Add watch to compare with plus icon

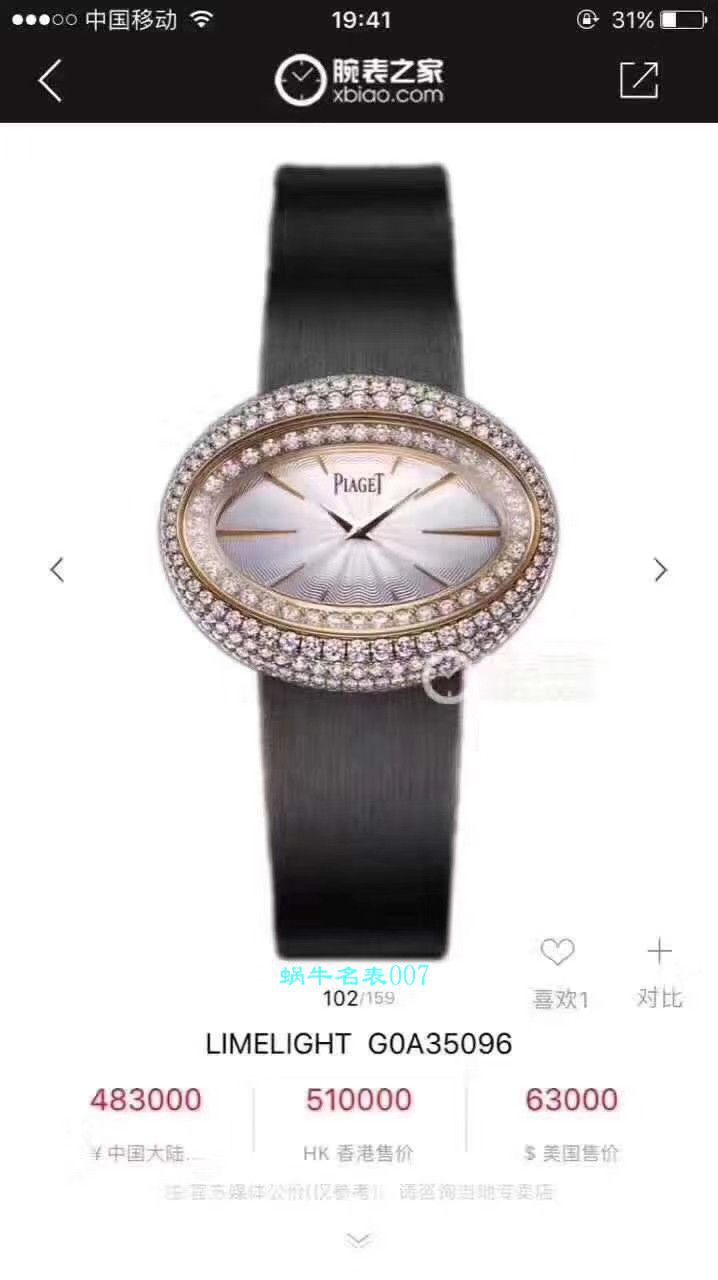(x=659, y=952)
